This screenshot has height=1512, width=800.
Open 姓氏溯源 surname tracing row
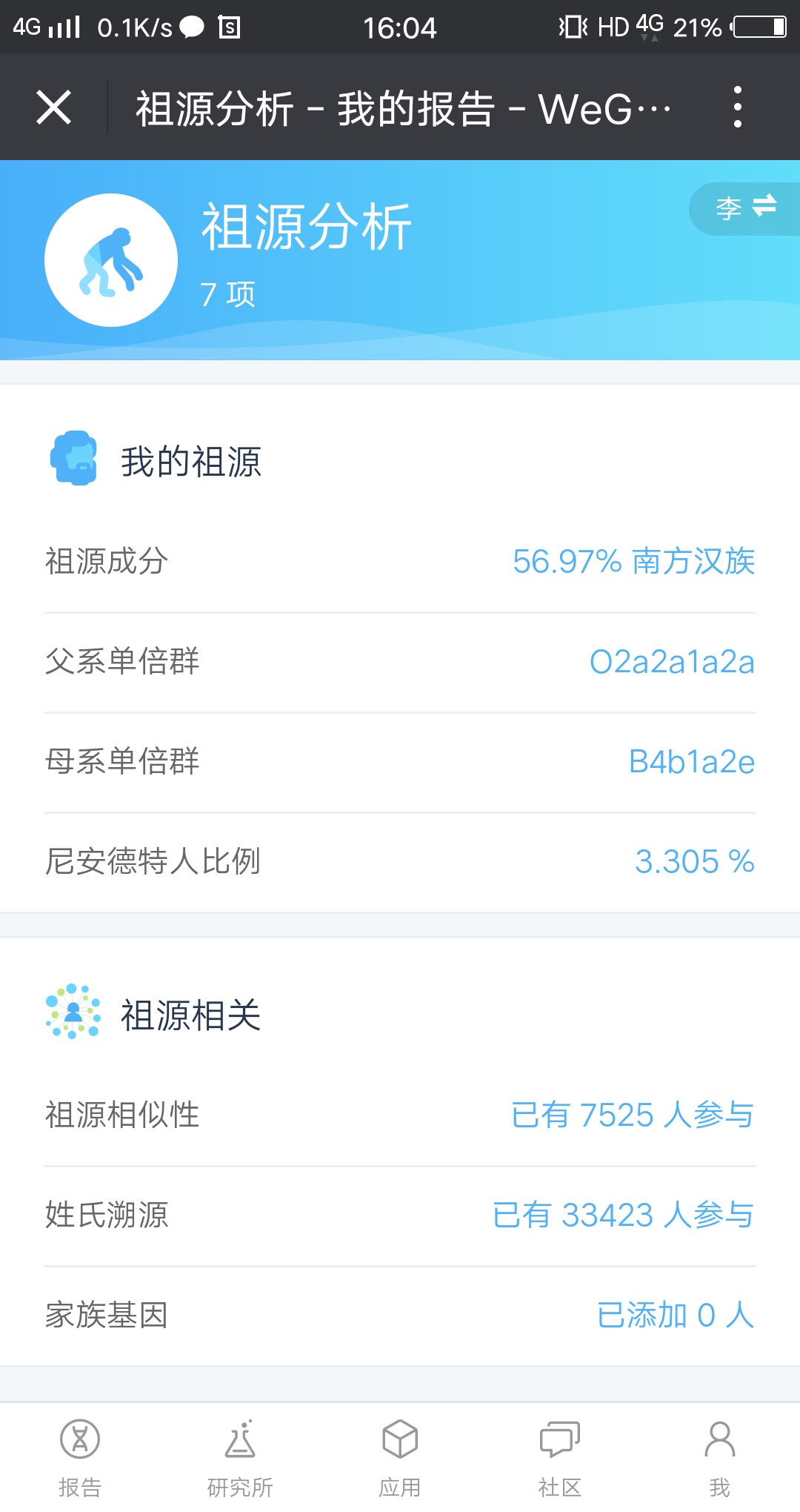point(400,1216)
